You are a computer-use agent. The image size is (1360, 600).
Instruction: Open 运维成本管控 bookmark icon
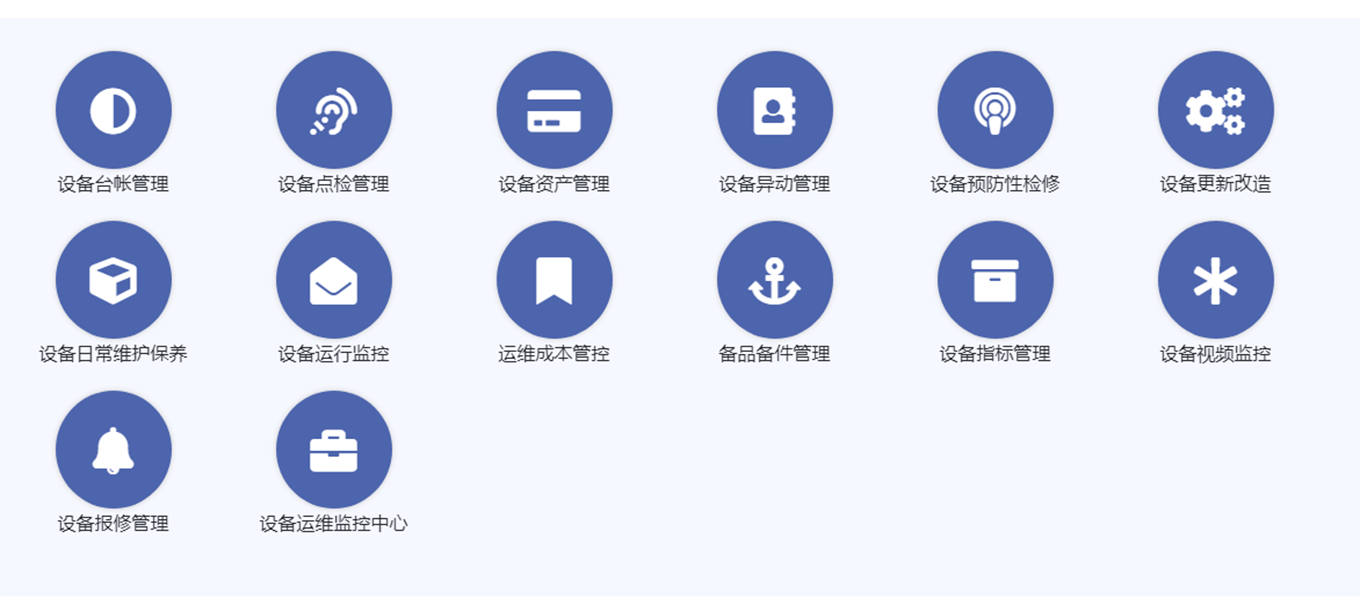tap(554, 280)
